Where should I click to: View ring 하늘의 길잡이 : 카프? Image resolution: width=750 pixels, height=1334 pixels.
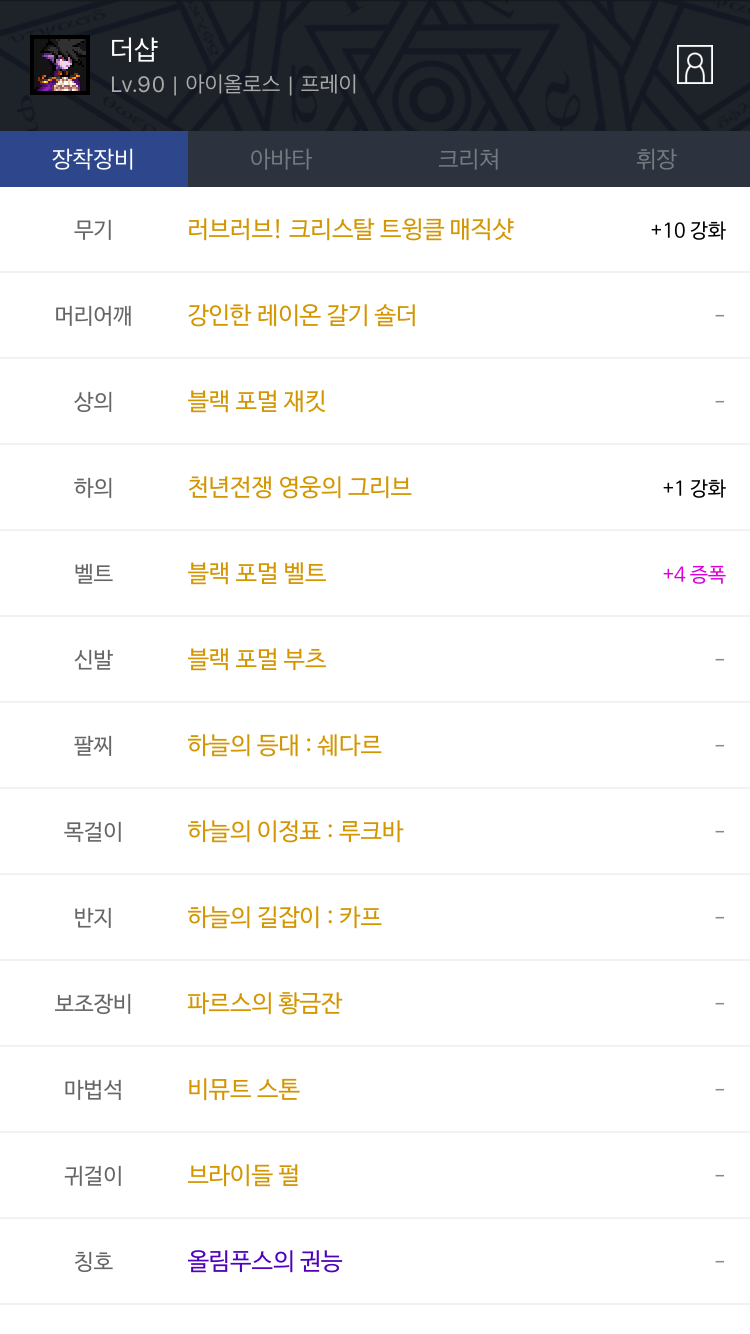coord(285,917)
